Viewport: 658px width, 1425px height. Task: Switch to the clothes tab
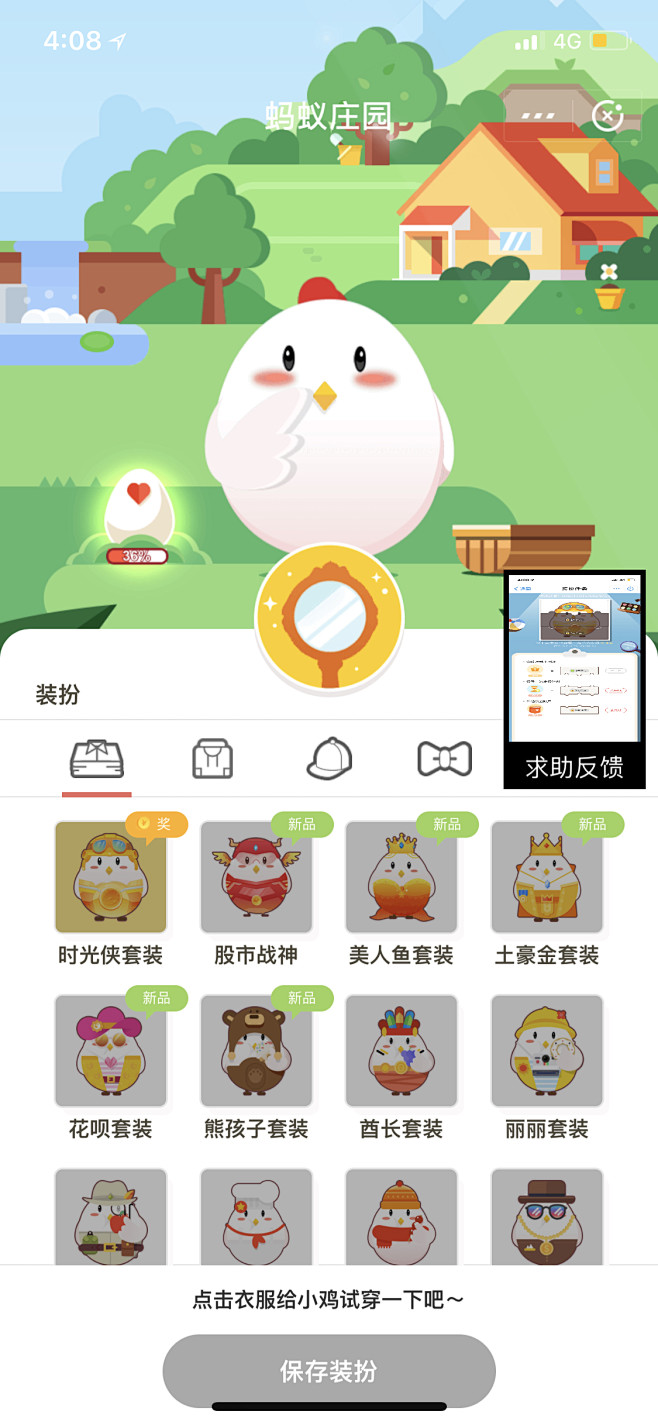212,760
